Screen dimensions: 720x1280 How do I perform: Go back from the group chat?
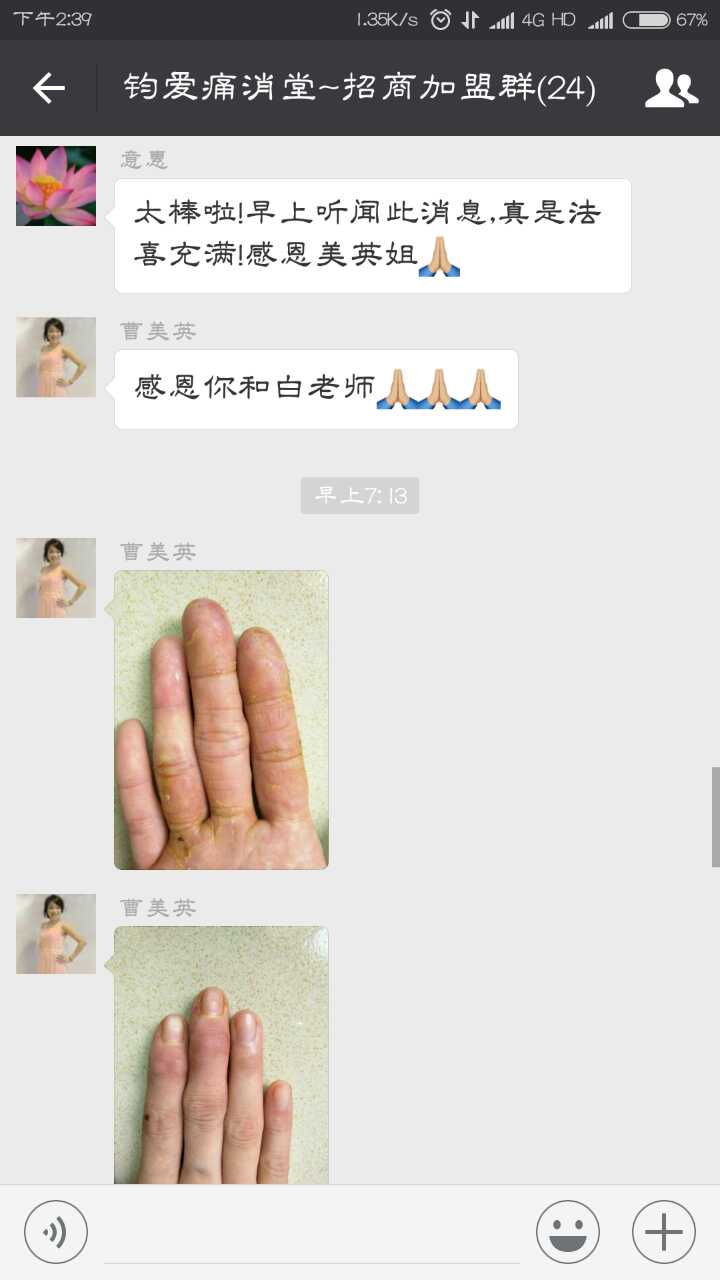[48, 89]
